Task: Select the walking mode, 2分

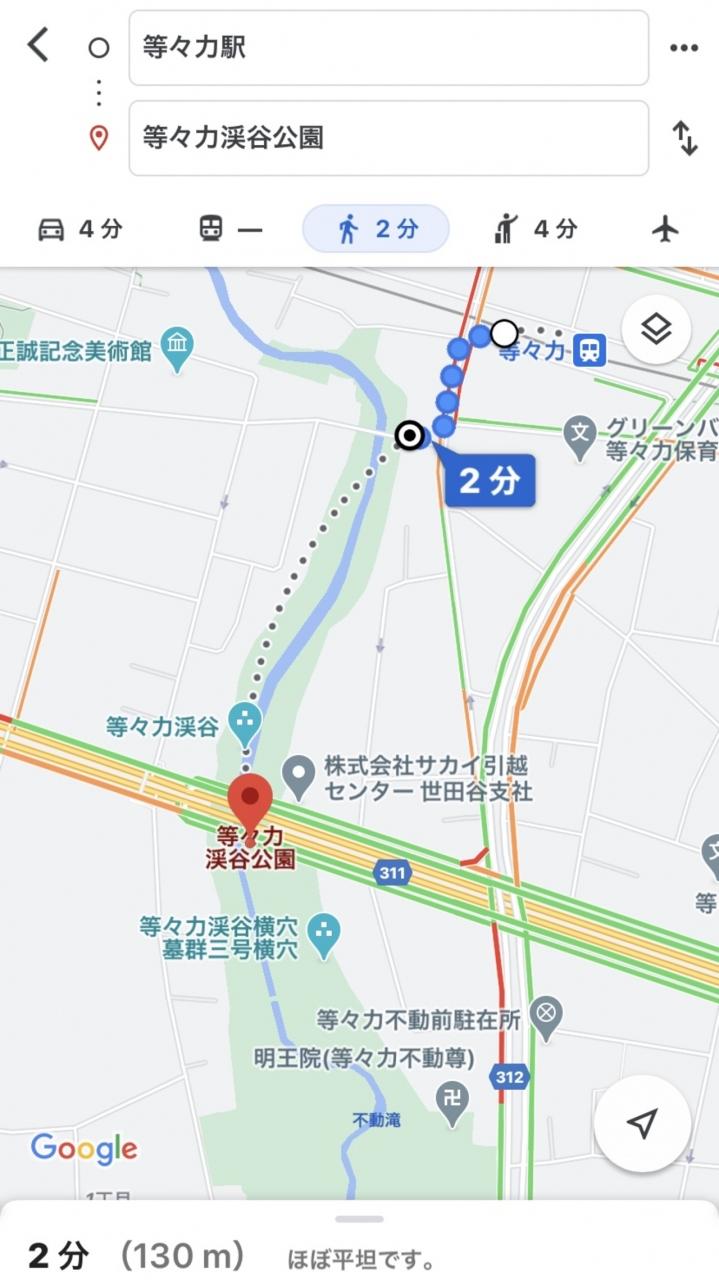Action: [376, 229]
